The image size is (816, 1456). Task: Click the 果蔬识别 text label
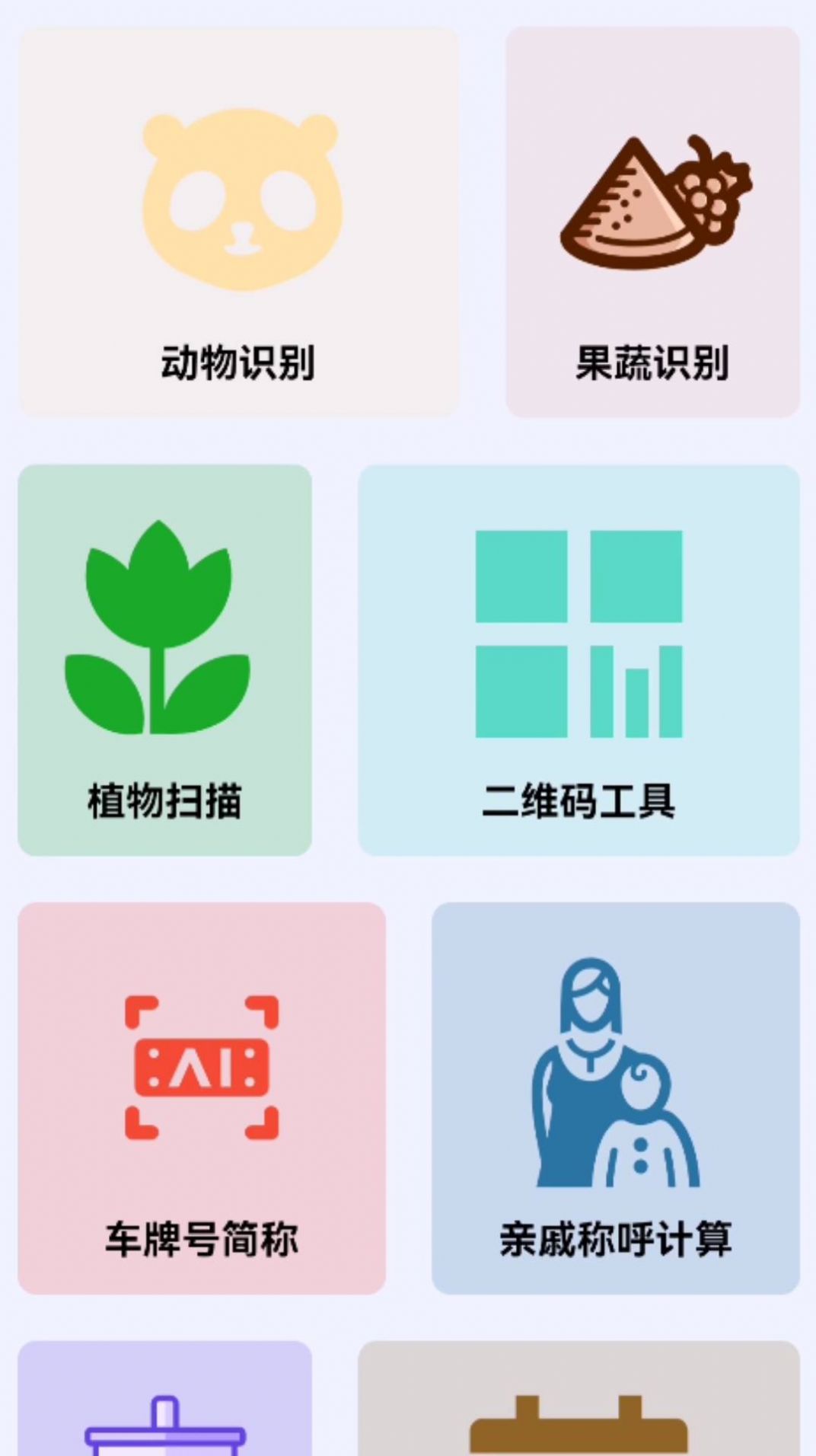[x=653, y=364]
